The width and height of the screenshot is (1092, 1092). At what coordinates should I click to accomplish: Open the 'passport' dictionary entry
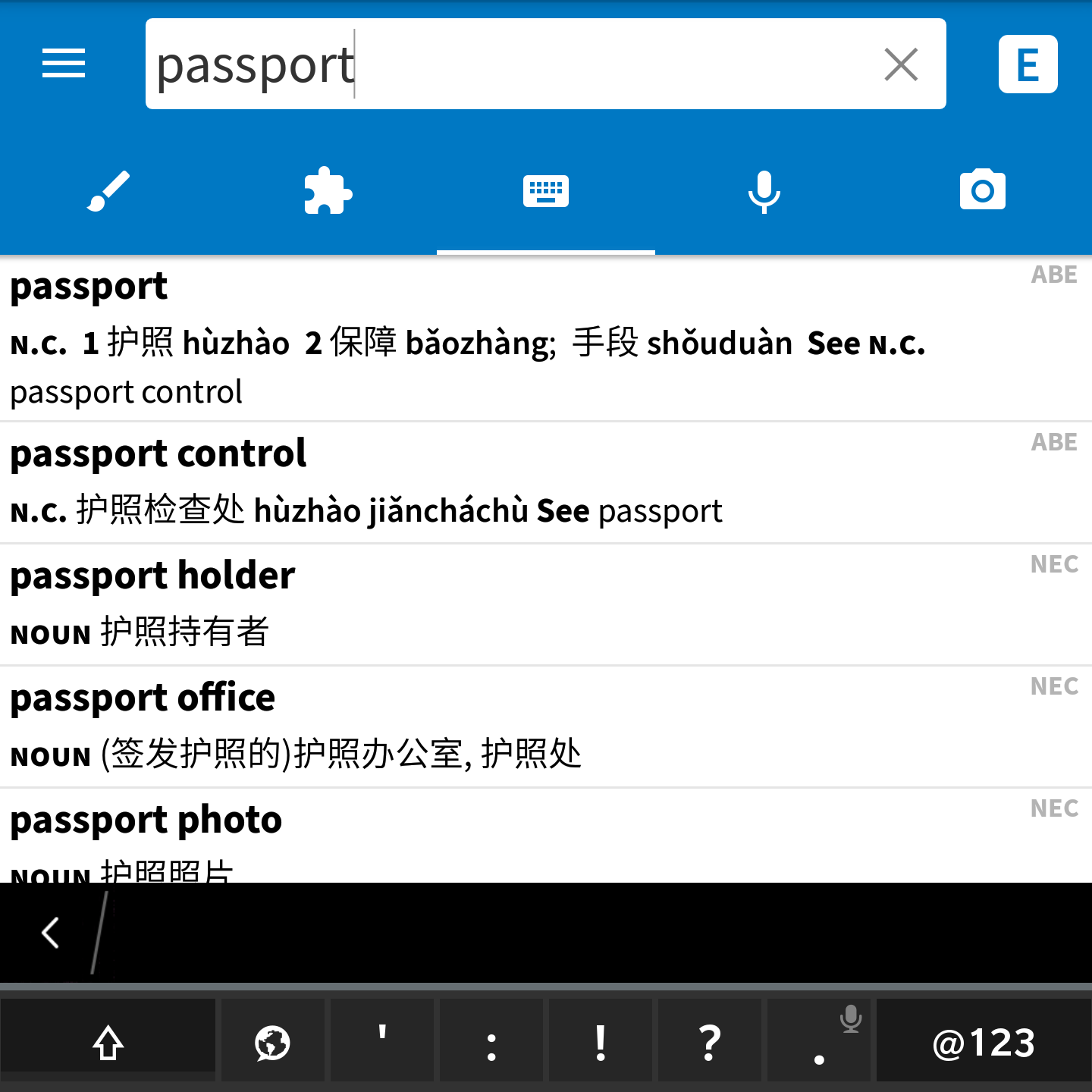(x=485, y=338)
